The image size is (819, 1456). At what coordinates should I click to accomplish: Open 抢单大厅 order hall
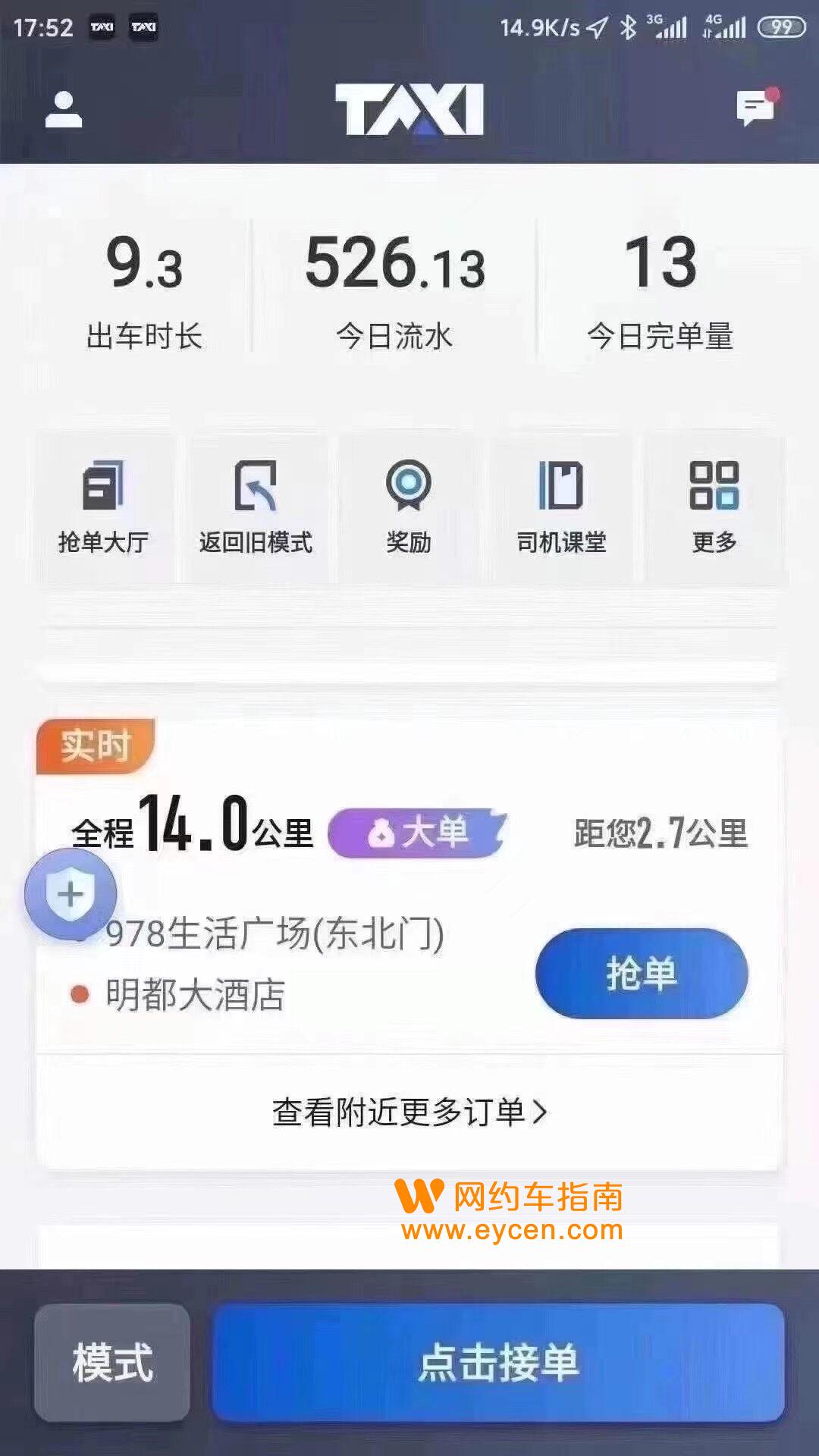point(104,508)
